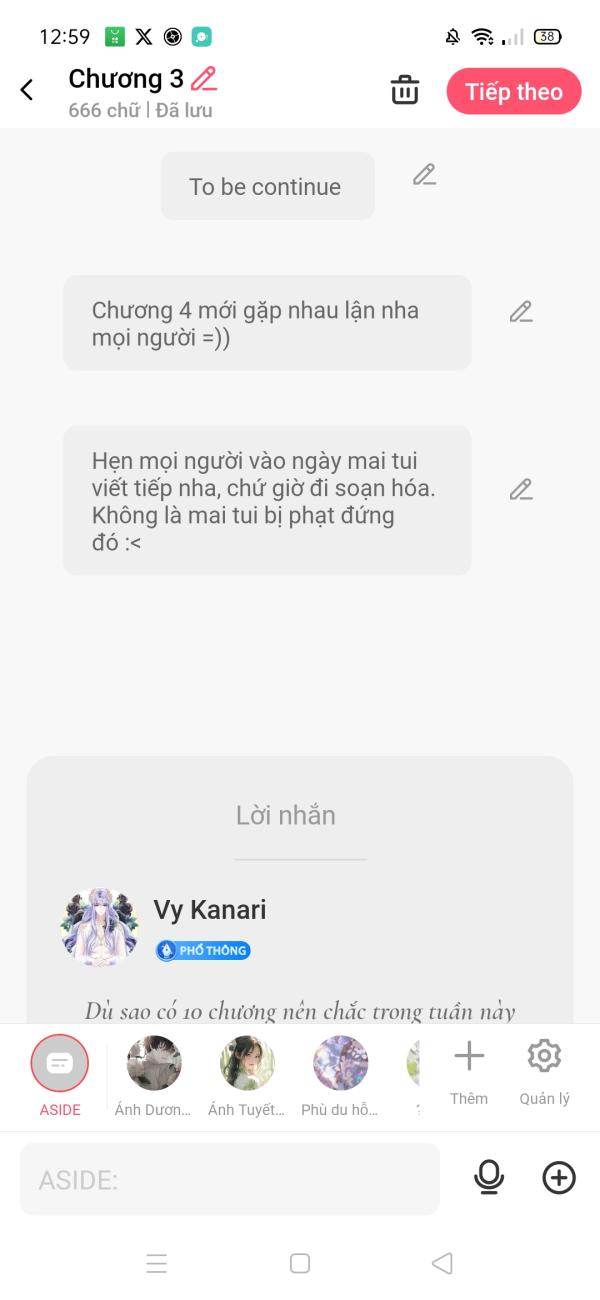Edit the Chương 3 title with the pencil

(204, 79)
